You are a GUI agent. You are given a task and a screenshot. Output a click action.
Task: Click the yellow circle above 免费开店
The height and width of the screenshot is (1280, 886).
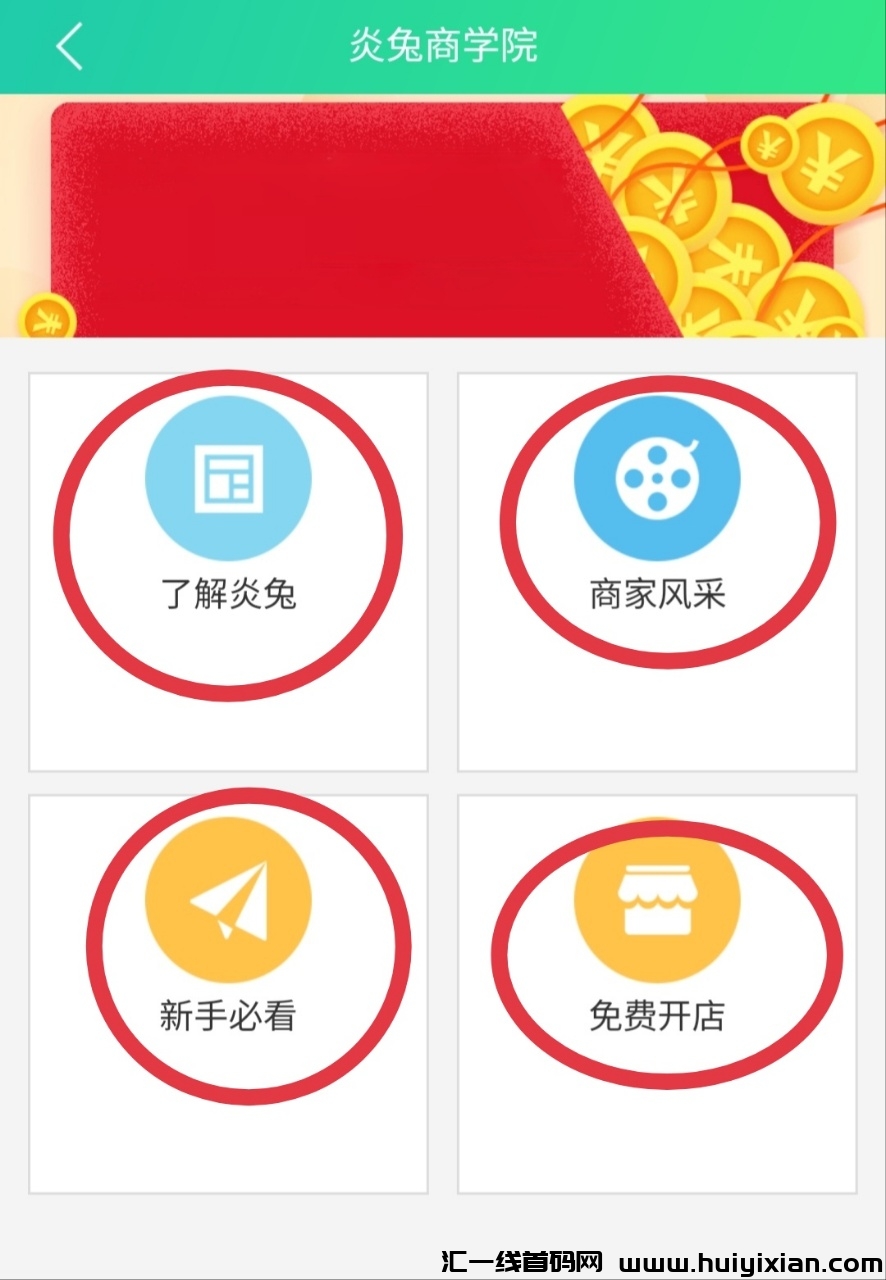click(x=657, y=898)
